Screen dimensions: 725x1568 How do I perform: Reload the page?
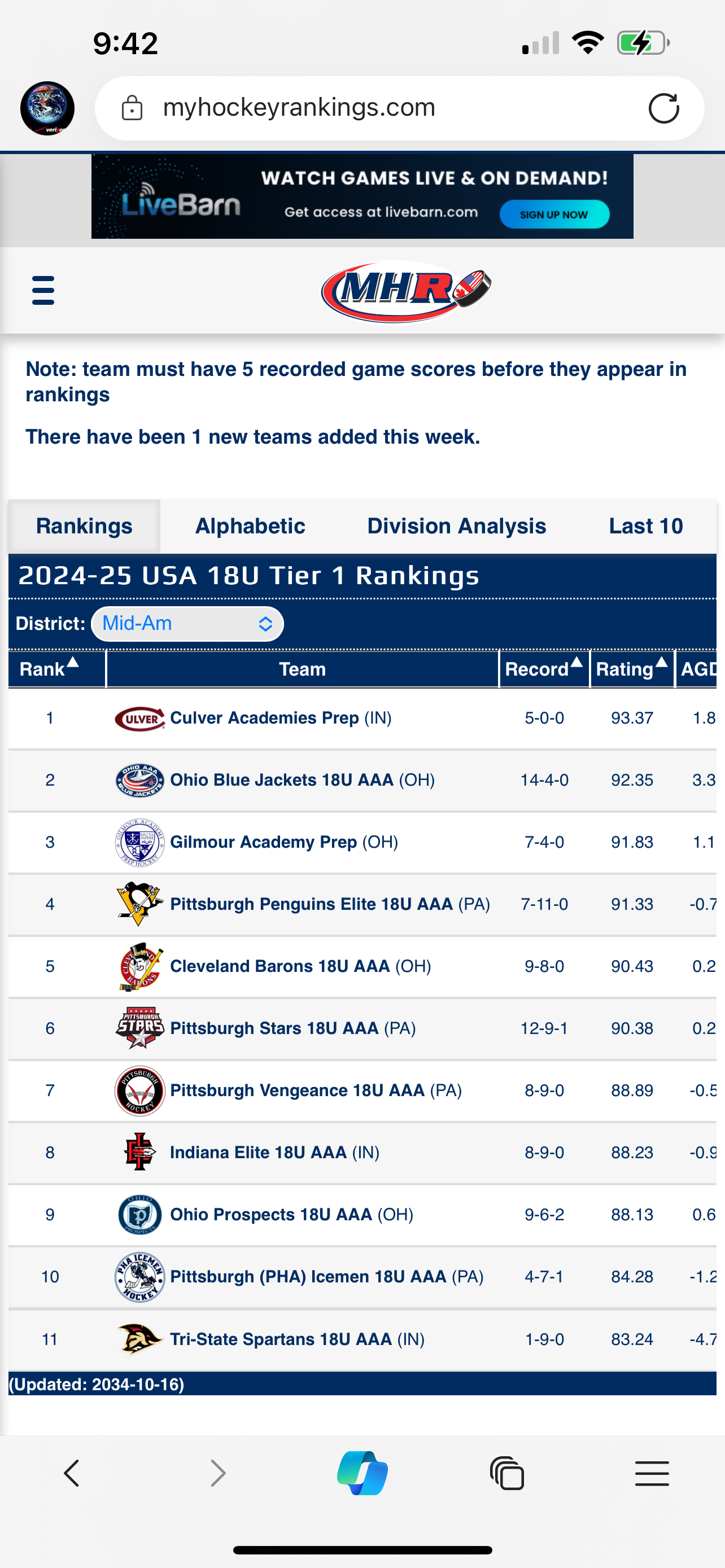663,108
